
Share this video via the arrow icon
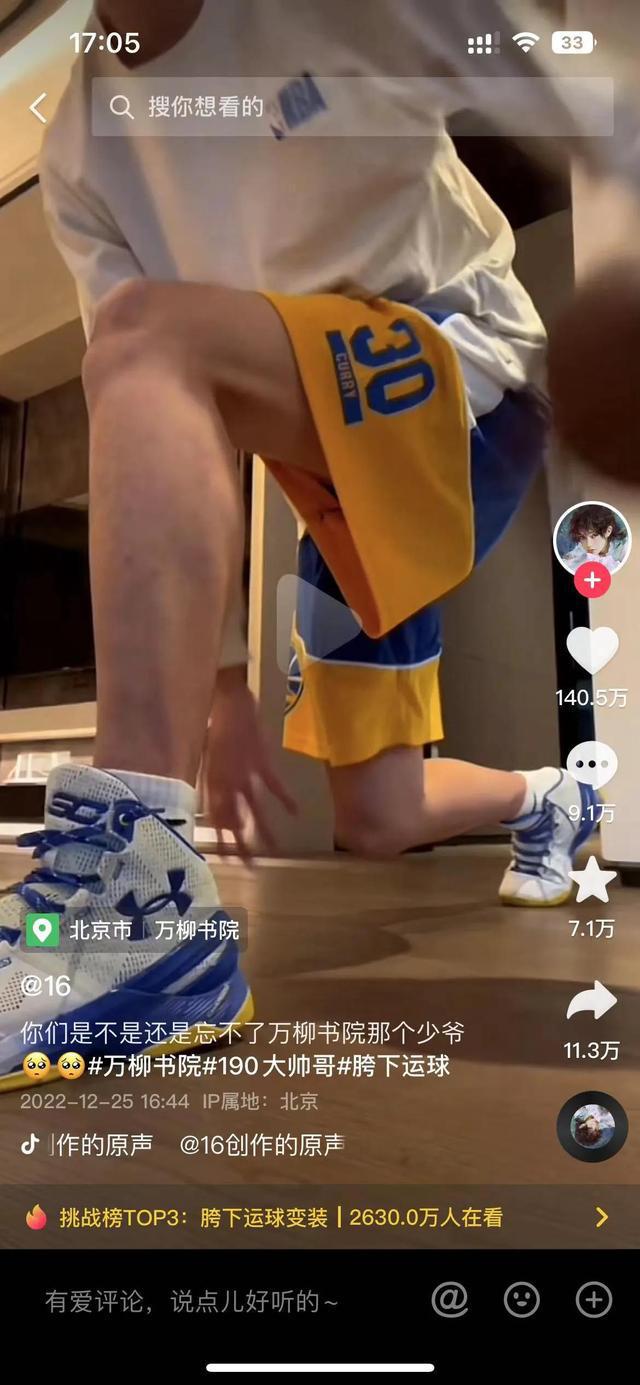click(x=592, y=1002)
